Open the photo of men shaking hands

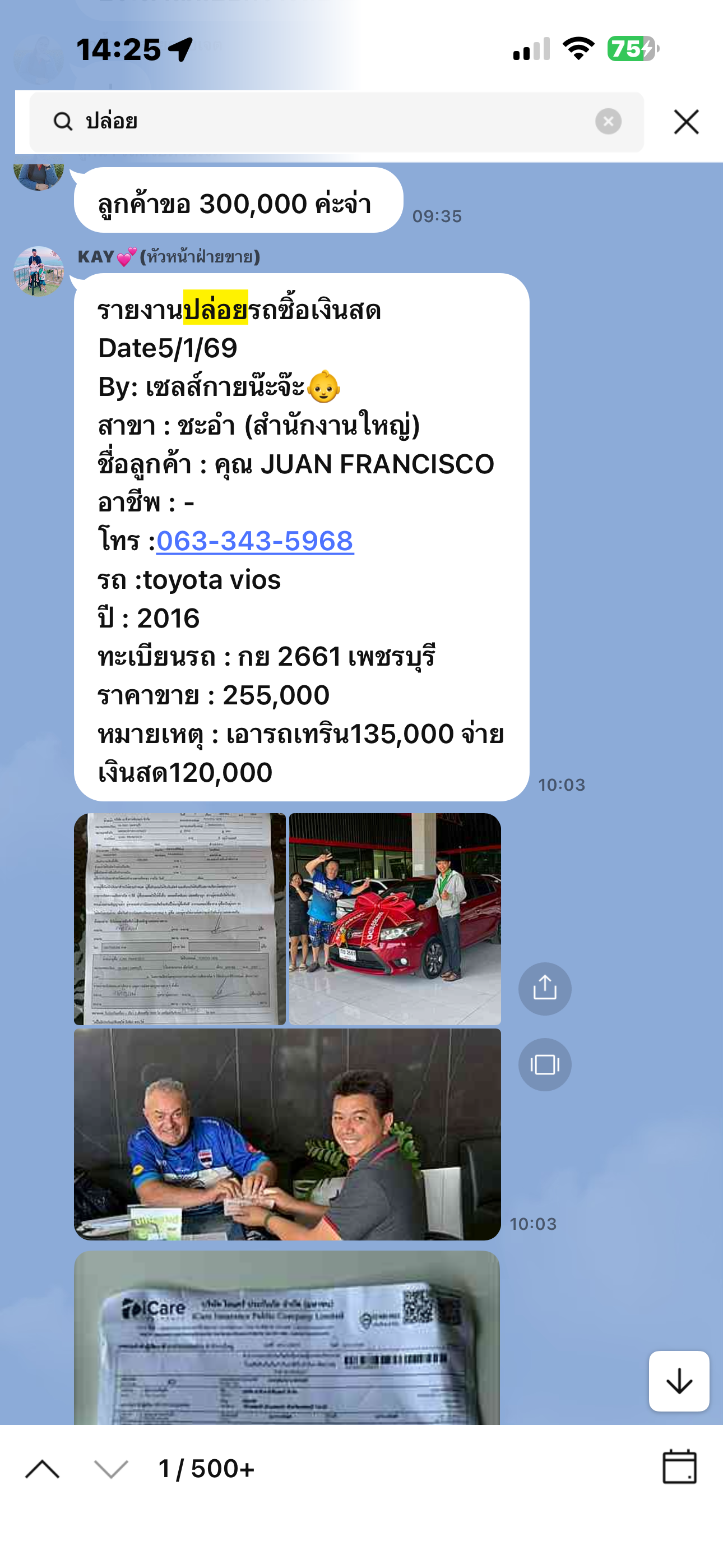(x=288, y=1134)
